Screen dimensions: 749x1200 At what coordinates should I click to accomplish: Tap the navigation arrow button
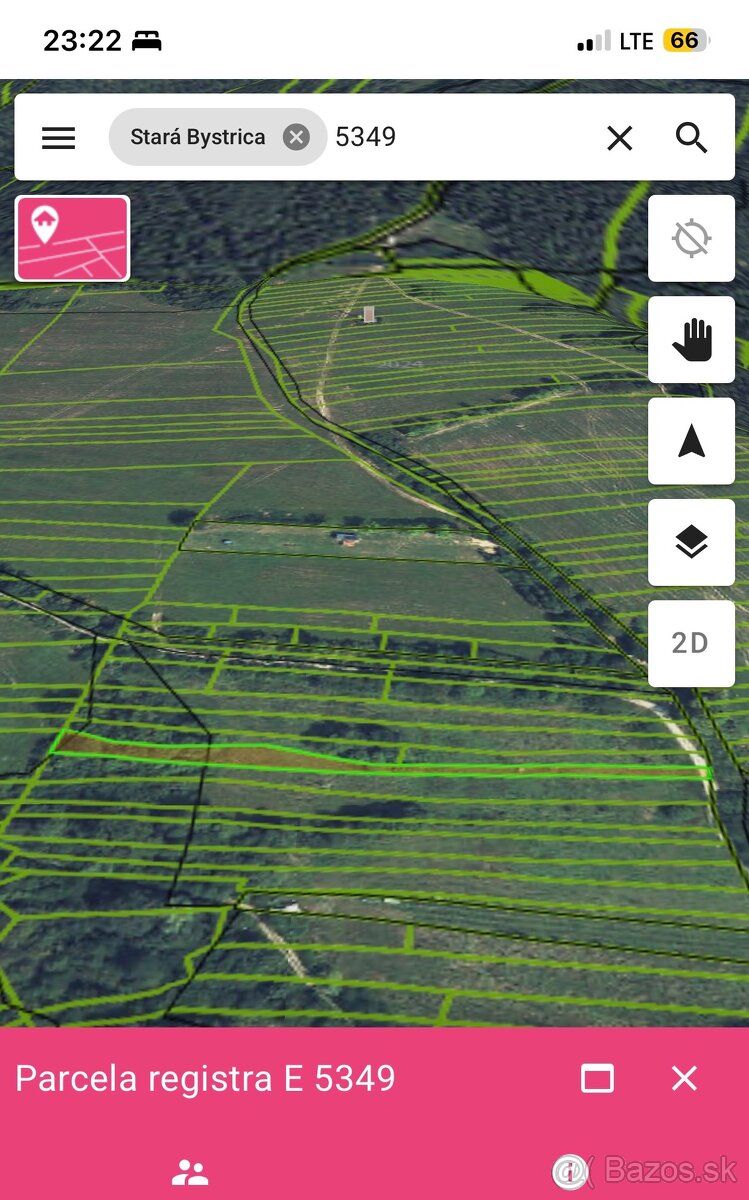[x=691, y=441]
